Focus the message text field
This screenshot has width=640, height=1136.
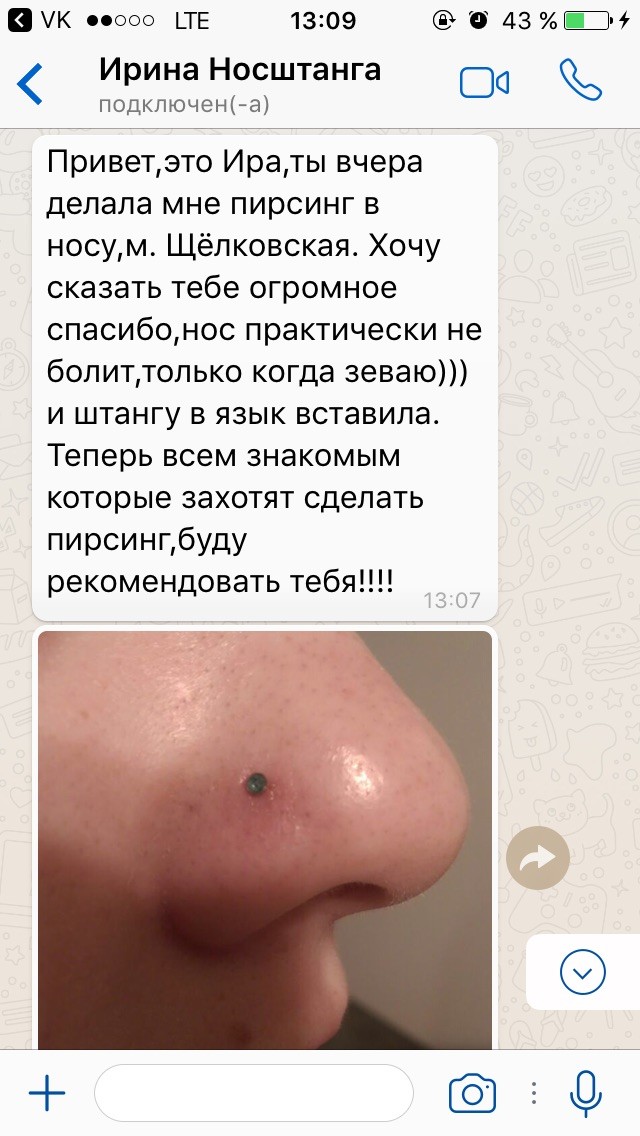pyautogui.click(x=253, y=1093)
